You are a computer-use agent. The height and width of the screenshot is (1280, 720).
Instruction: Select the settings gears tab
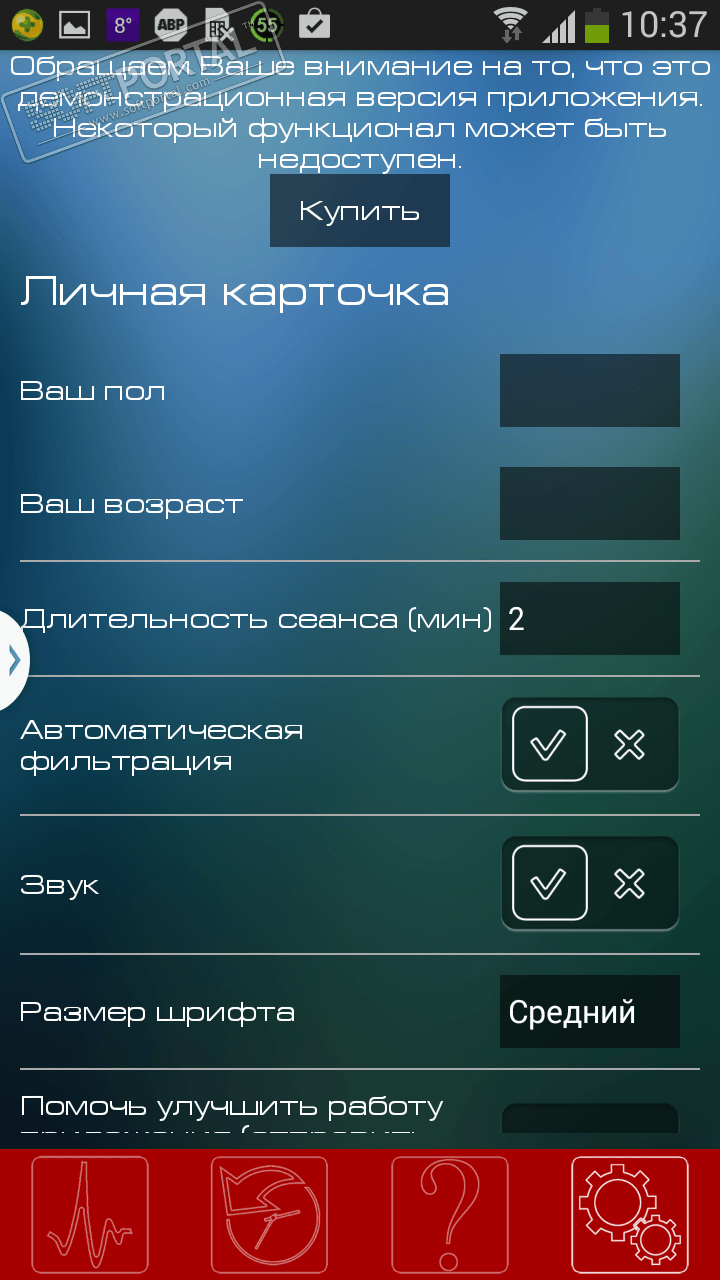pos(629,1215)
